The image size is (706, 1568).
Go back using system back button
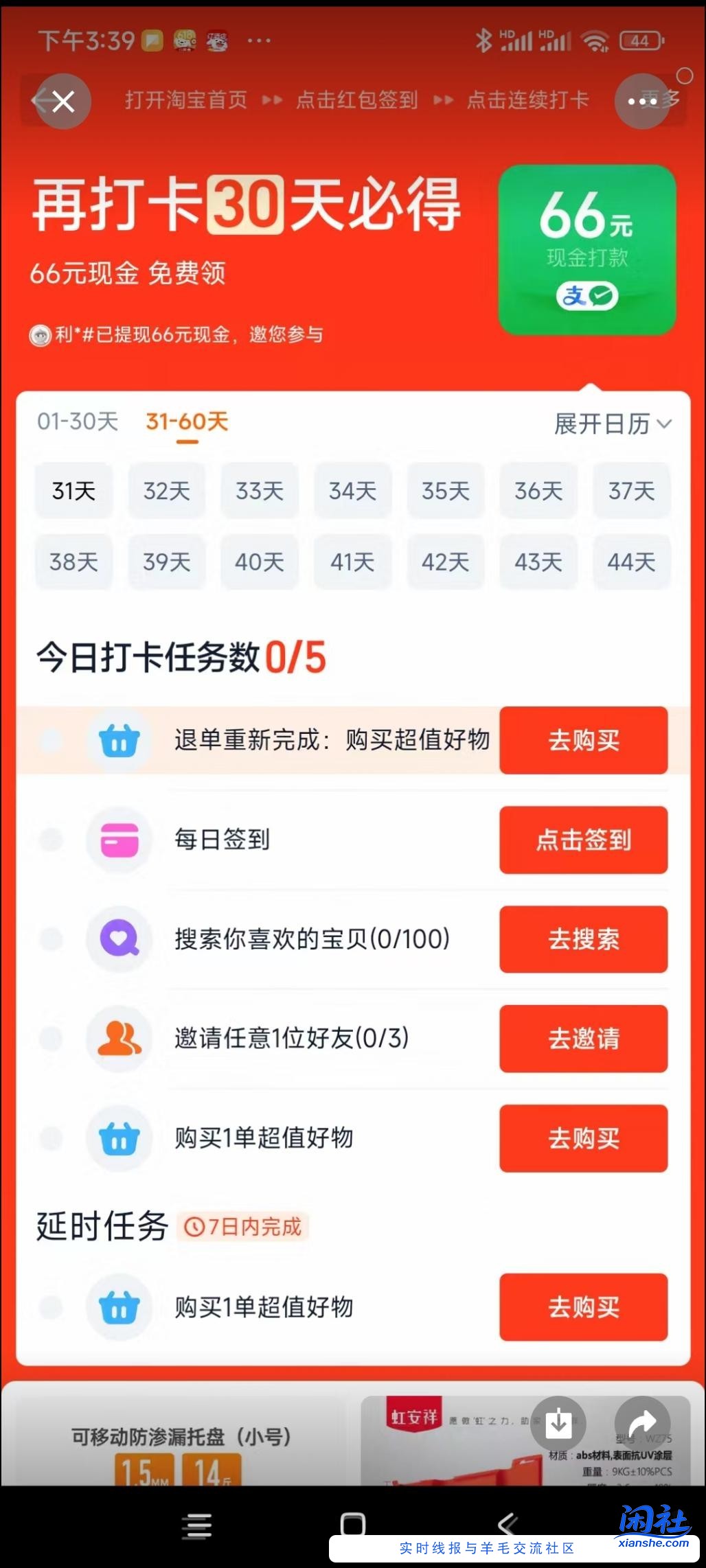[508, 1524]
